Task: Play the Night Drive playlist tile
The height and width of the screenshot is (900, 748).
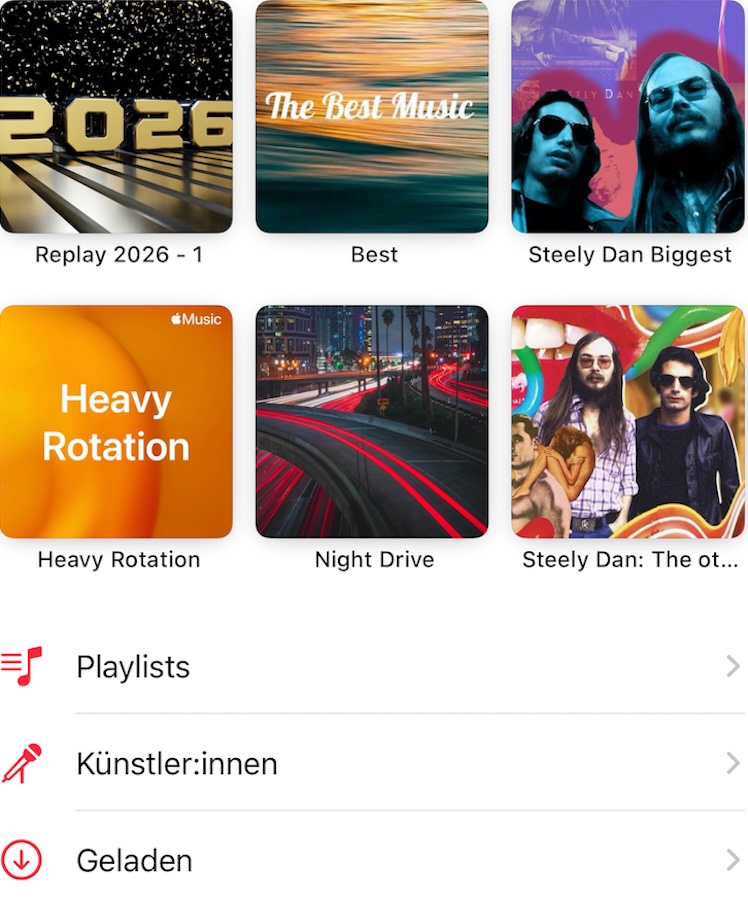Action: 372,422
